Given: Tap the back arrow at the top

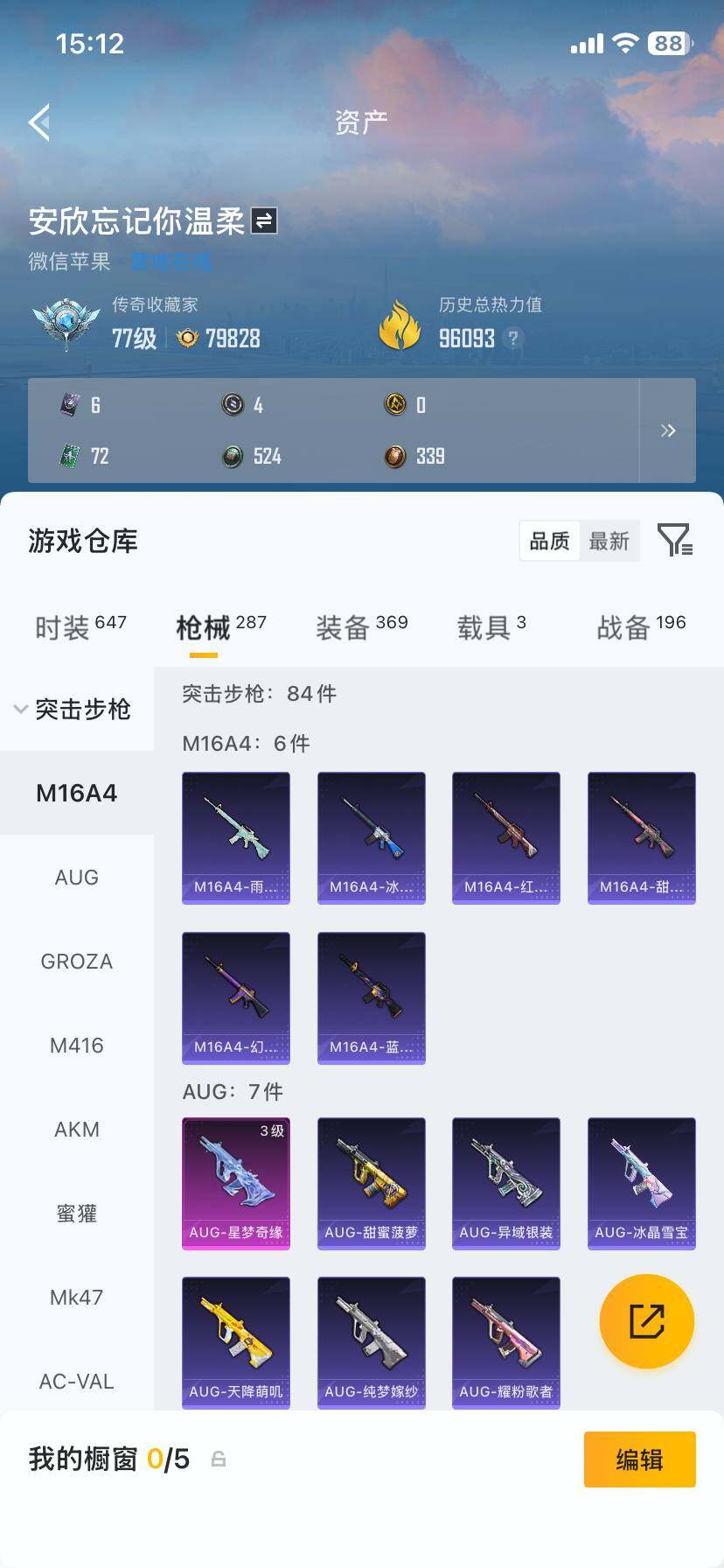Looking at the screenshot, I should click(x=39, y=122).
